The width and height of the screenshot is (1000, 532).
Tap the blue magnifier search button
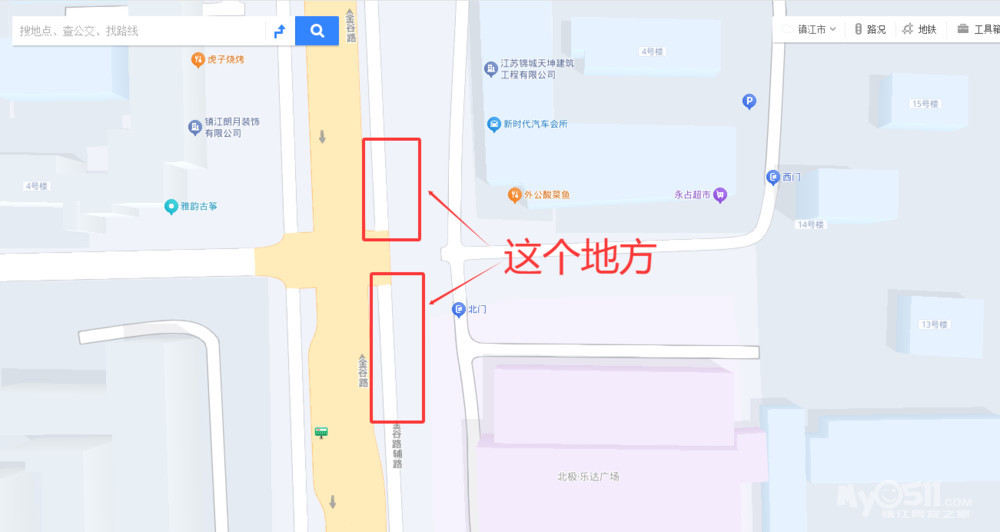(x=317, y=31)
